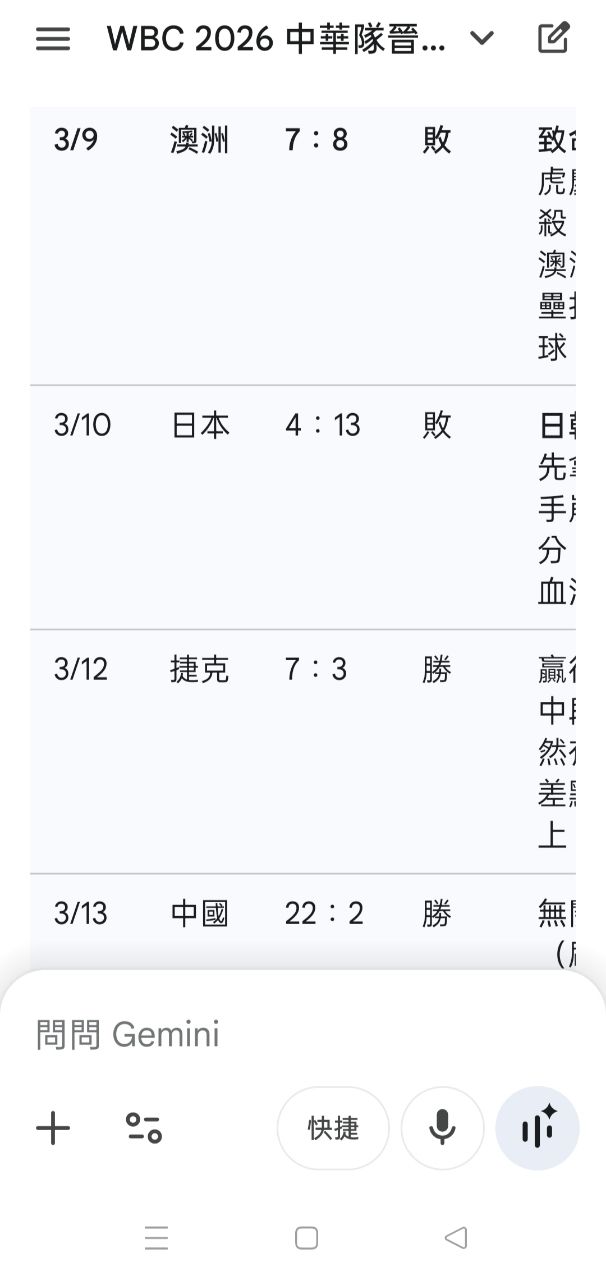Viewport: 606px width, 1280px height.
Task: Go to the system home screen
Action: (306, 1238)
